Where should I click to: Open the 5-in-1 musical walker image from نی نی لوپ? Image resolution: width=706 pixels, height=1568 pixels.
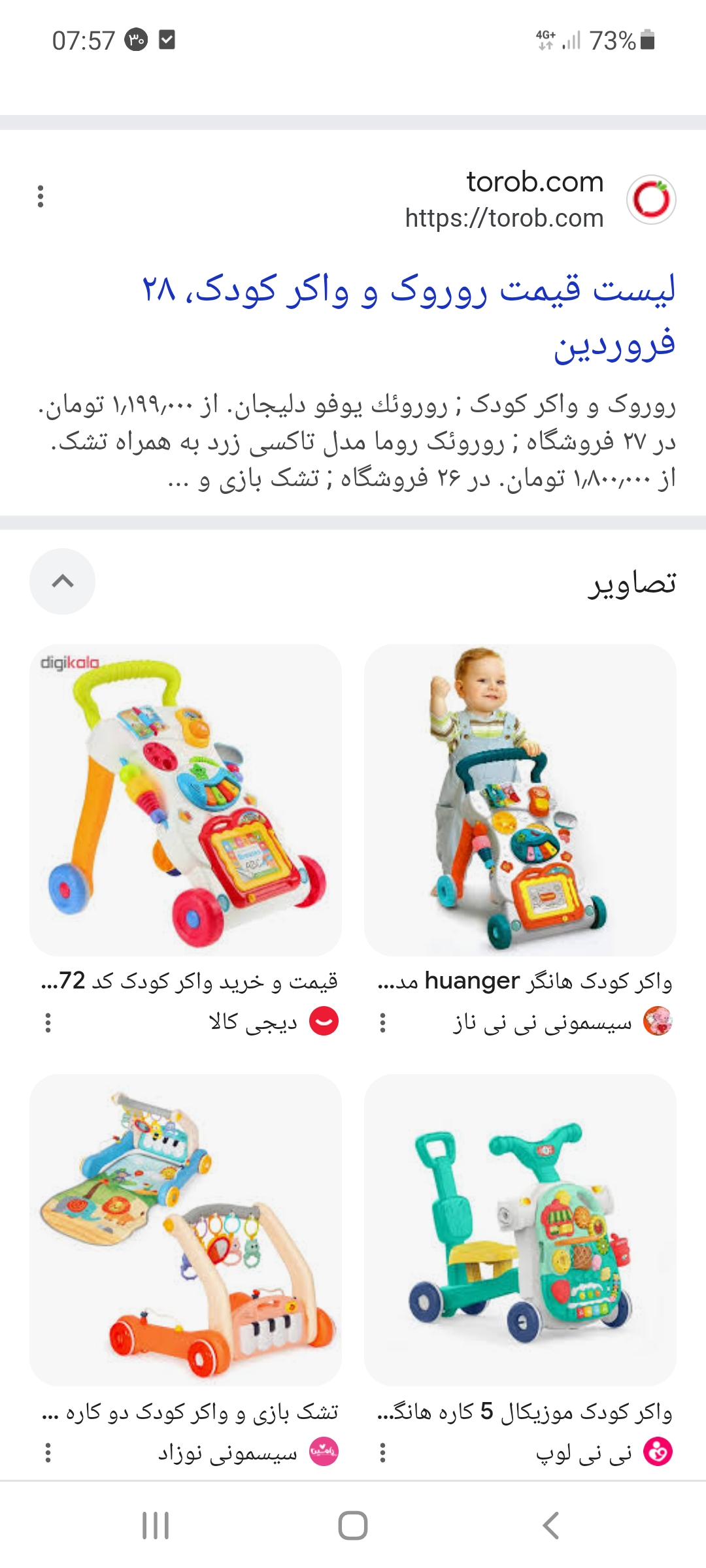tap(520, 1230)
